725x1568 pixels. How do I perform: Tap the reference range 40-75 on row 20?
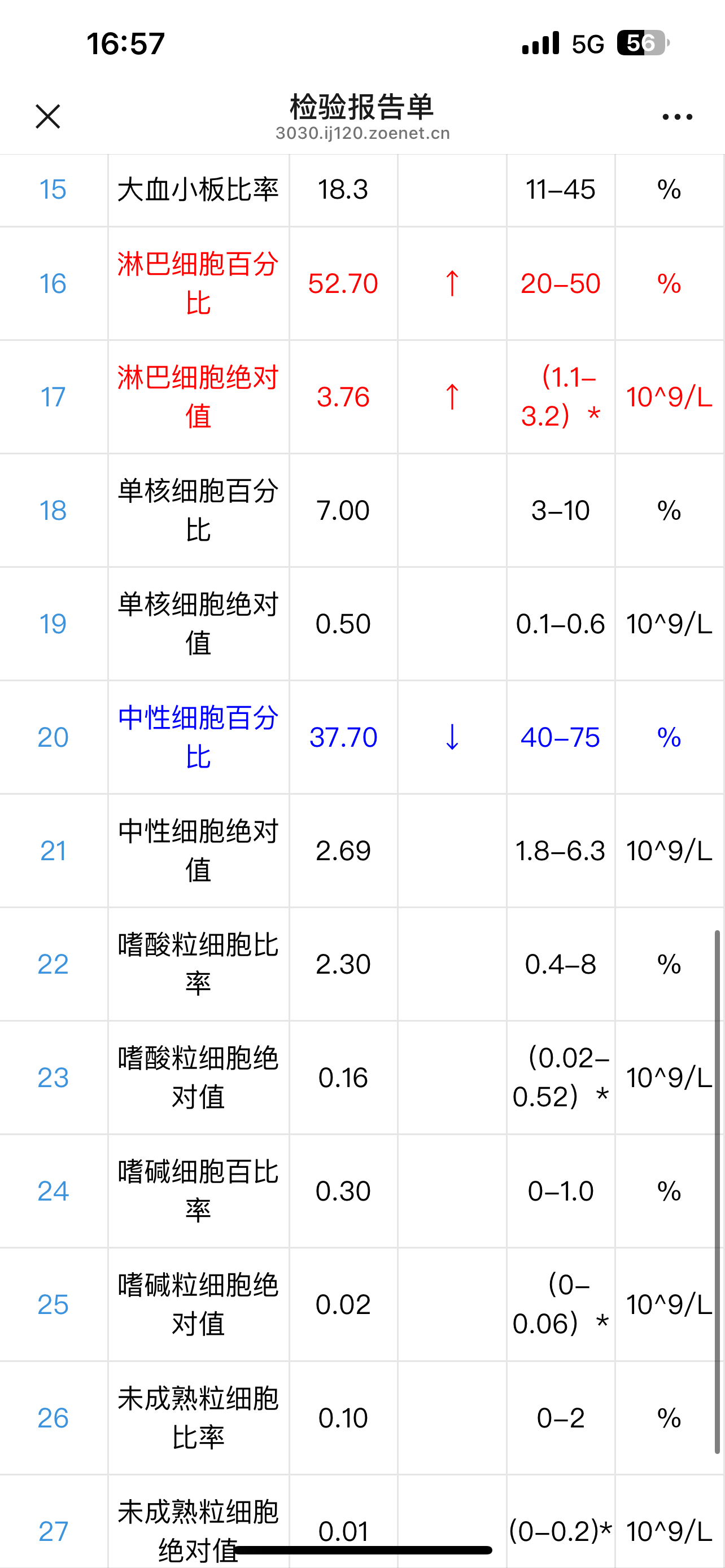(x=560, y=737)
